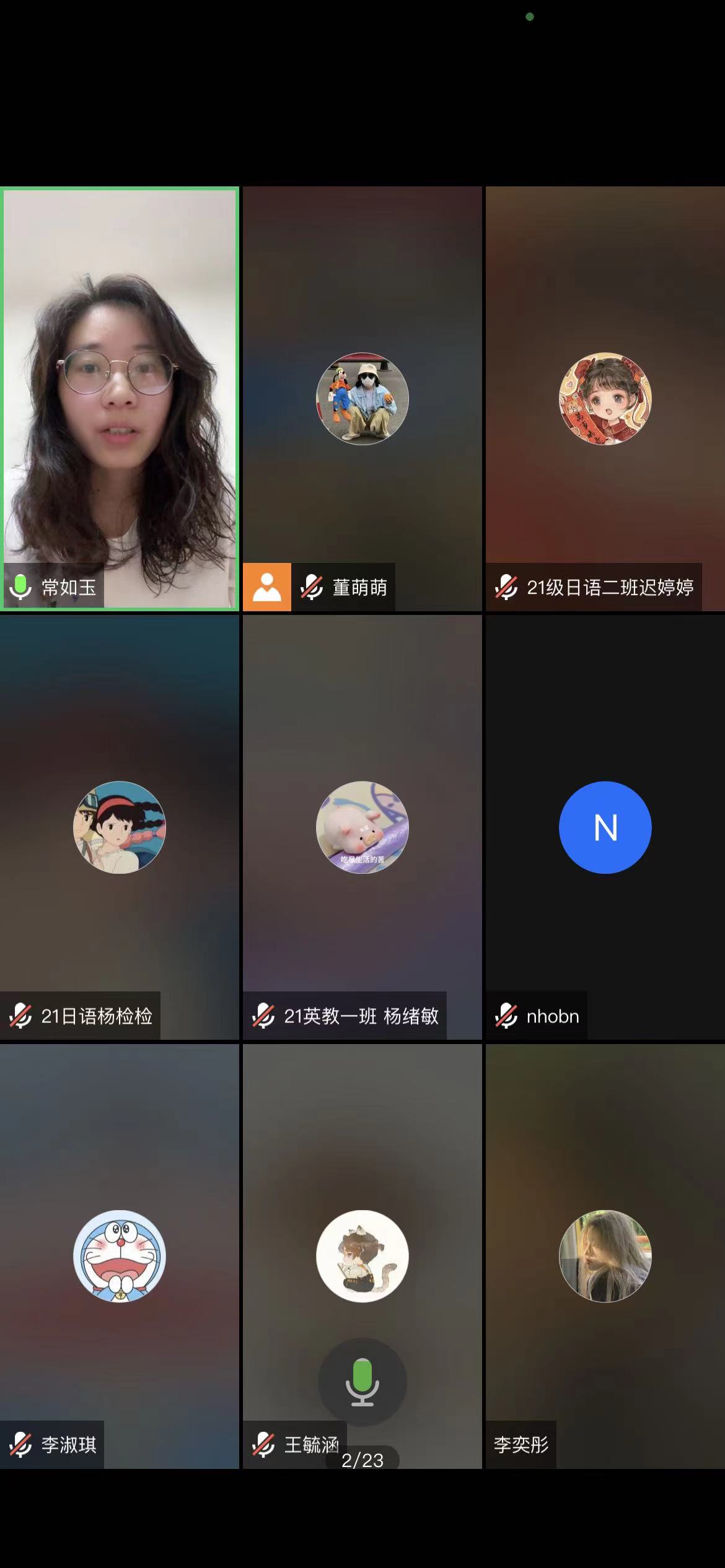This screenshot has height=1568, width=725.
Task: Select 常如玉's video tile
Action: [120, 398]
